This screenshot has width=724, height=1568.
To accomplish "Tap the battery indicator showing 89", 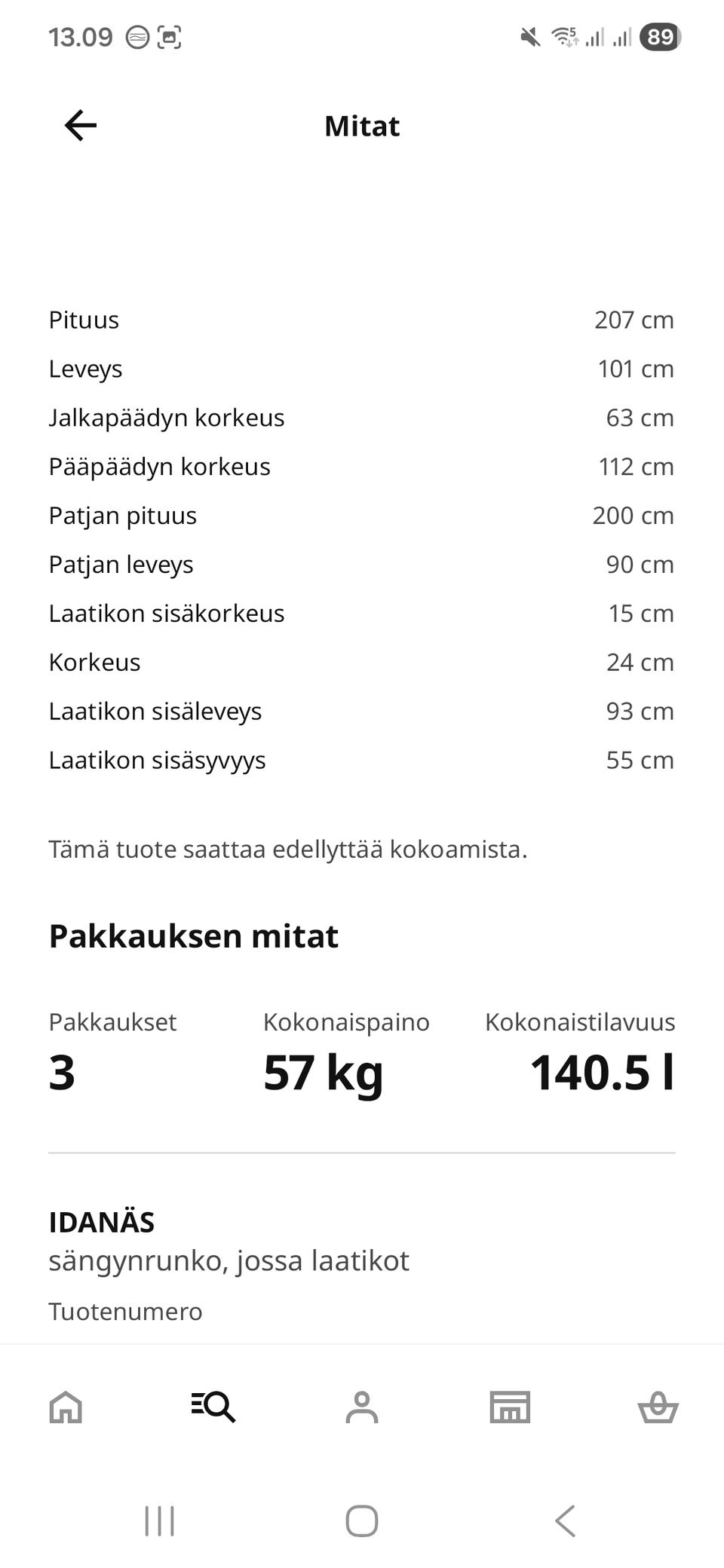I will click(660, 36).
